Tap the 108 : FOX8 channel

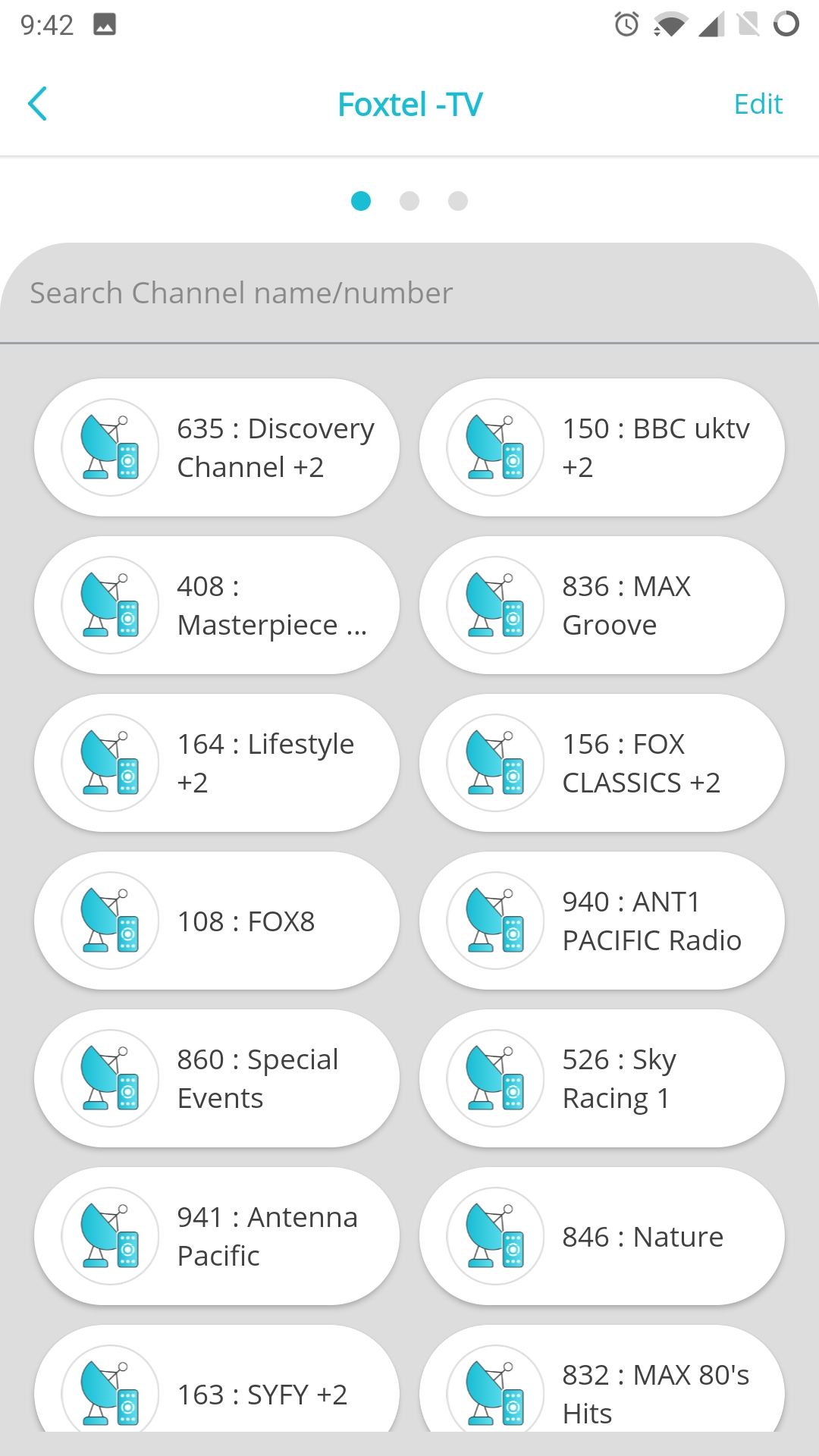pyautogui.click(x=217, y=921)
